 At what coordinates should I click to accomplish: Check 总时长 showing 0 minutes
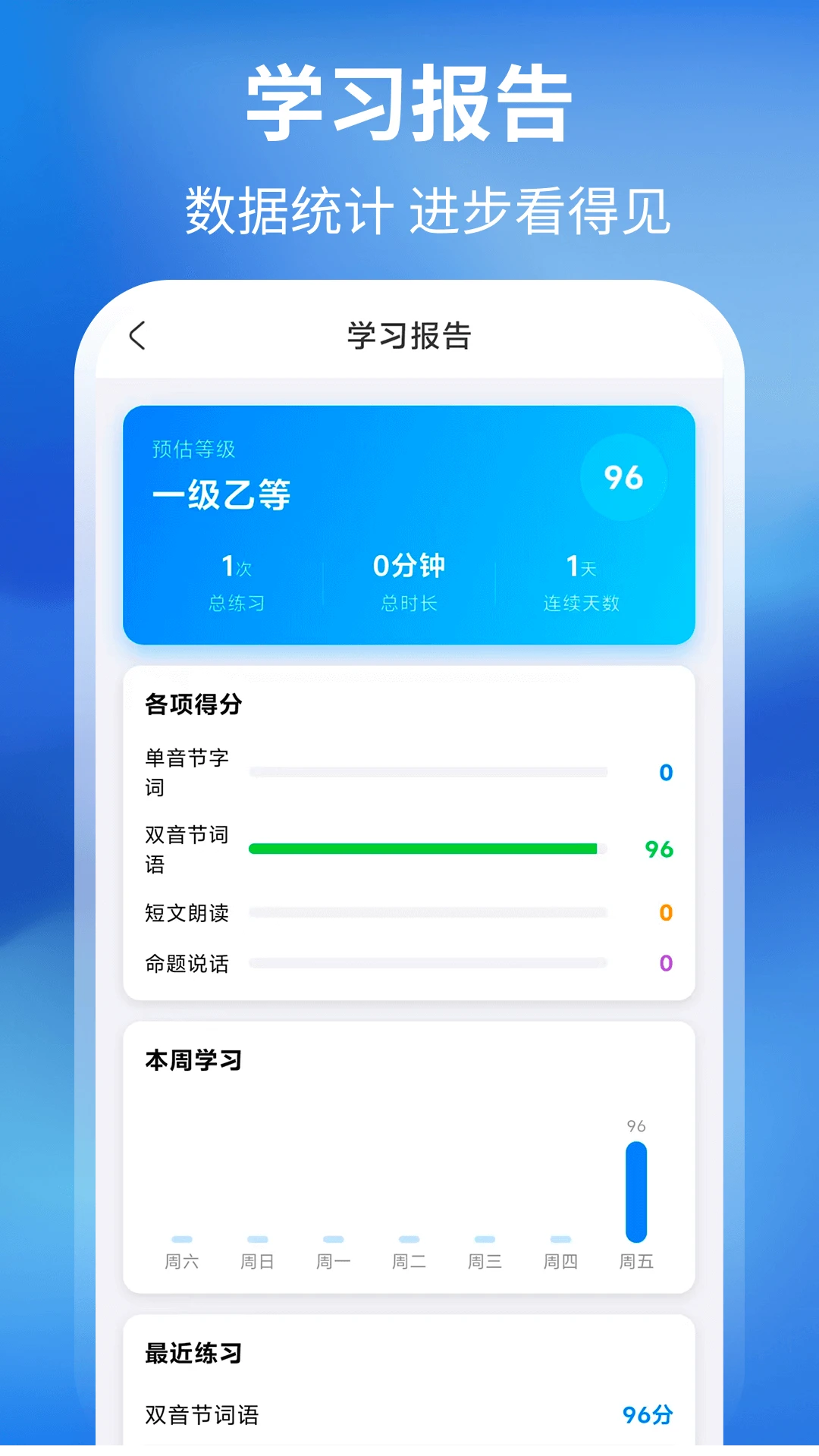pos(410,582)
